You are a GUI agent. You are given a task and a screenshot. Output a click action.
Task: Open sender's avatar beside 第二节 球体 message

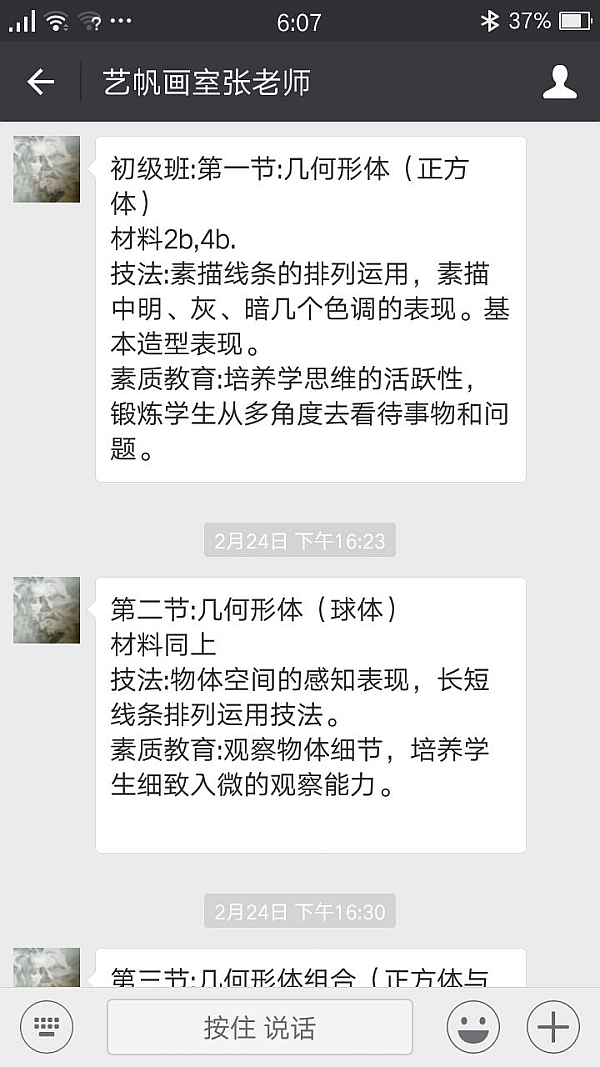coord(47,610)
